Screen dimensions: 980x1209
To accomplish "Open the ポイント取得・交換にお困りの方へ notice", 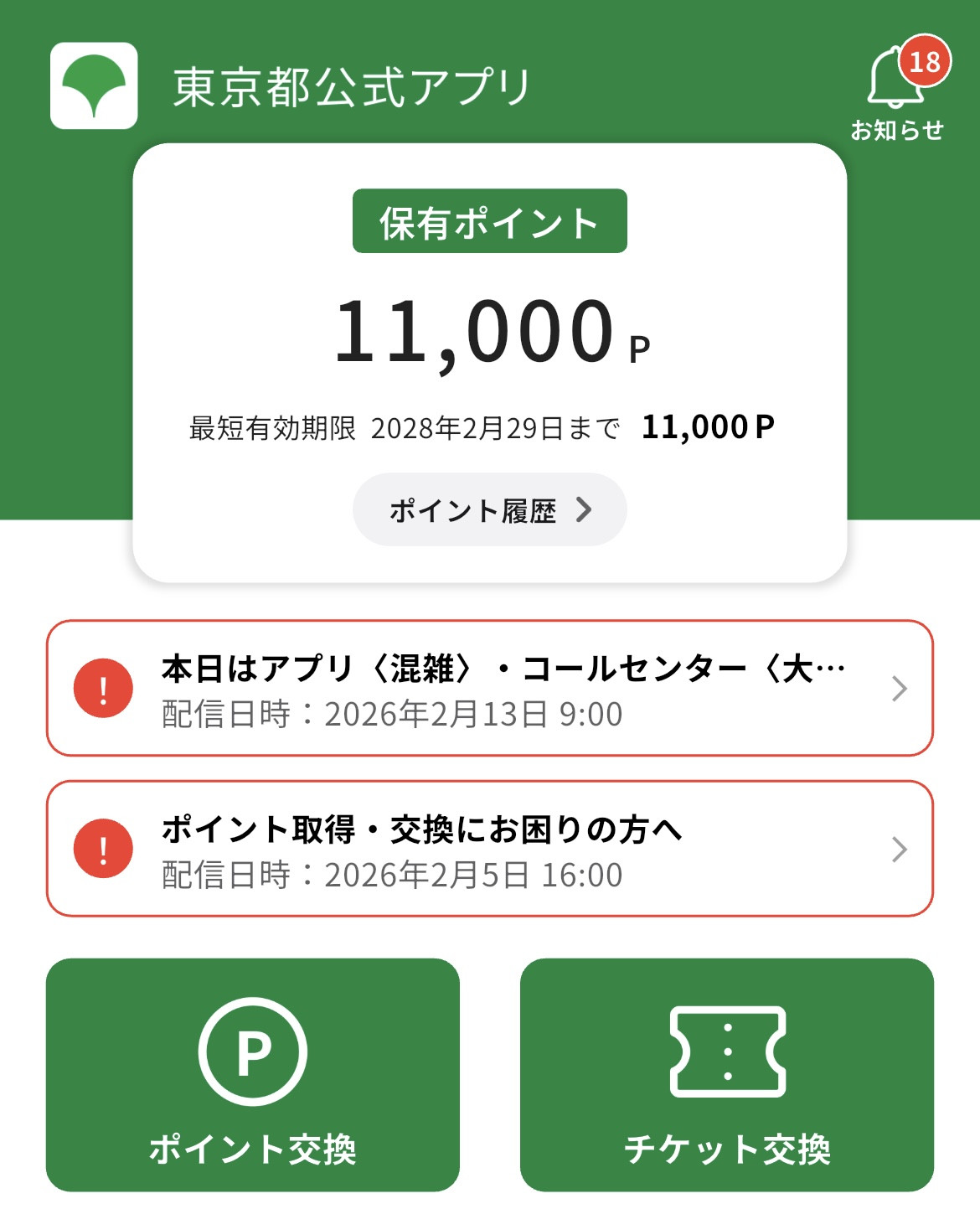I will tap(490, 849).
